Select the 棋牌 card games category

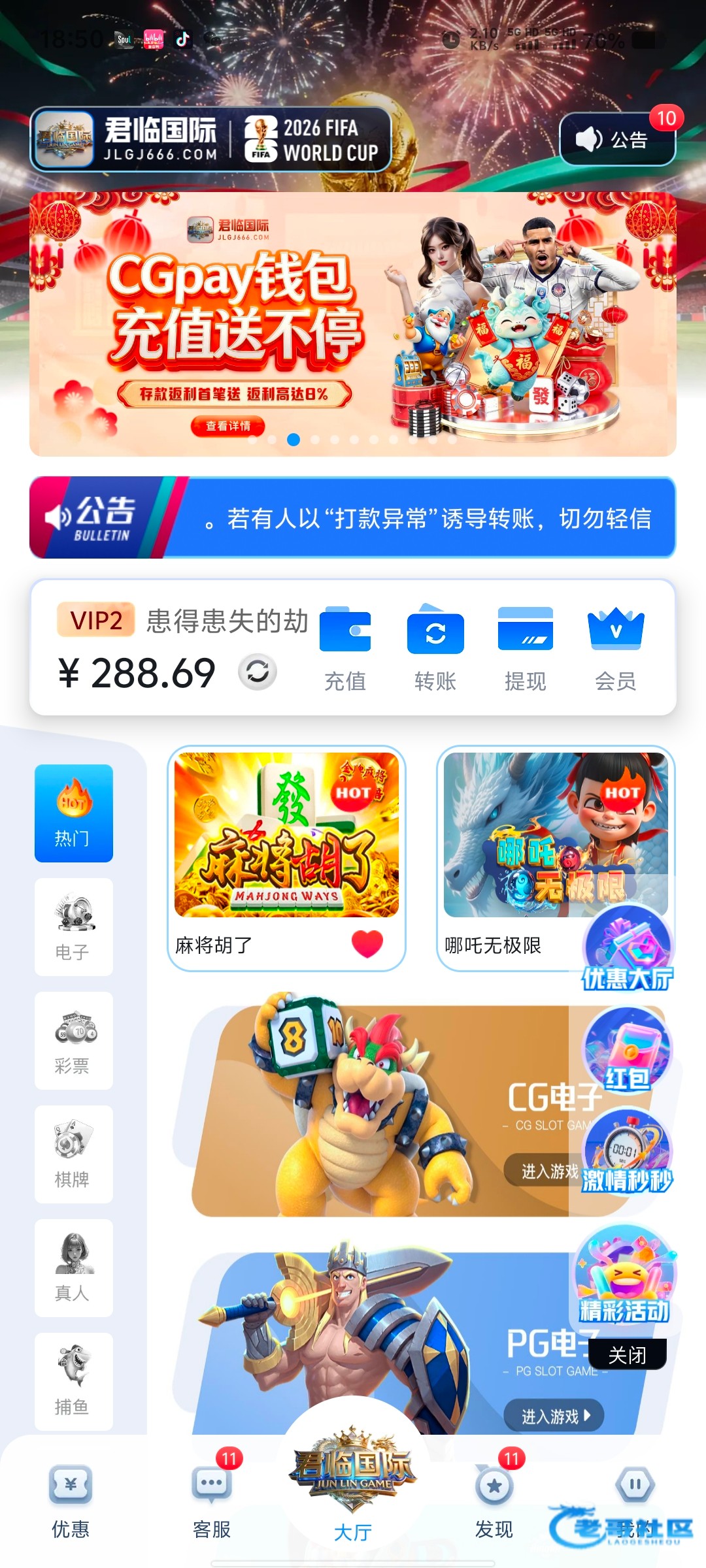tap(74, 1154)
